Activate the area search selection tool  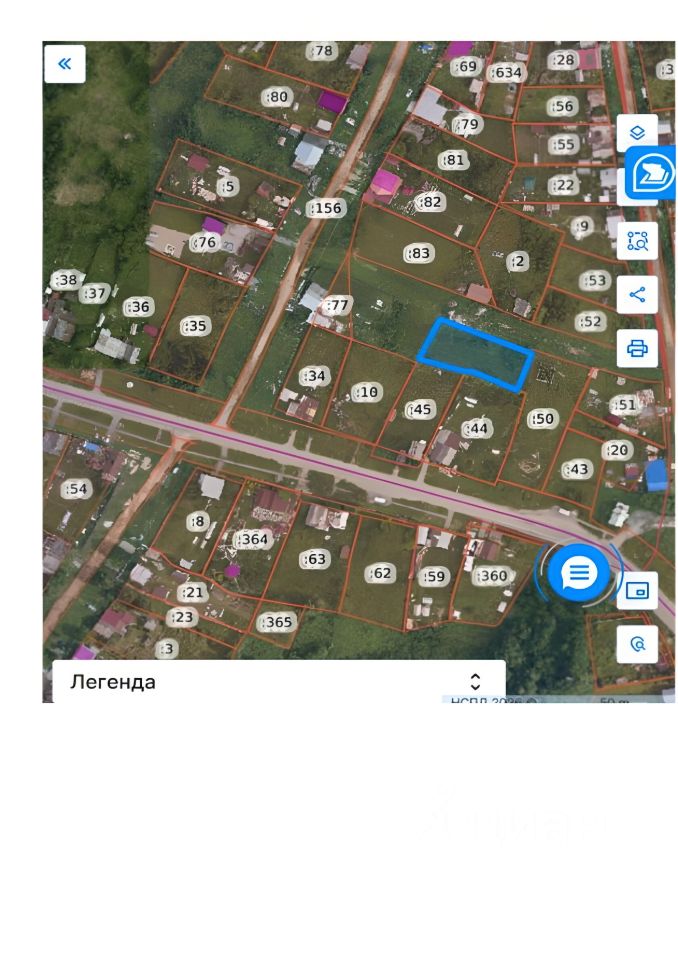637,241
